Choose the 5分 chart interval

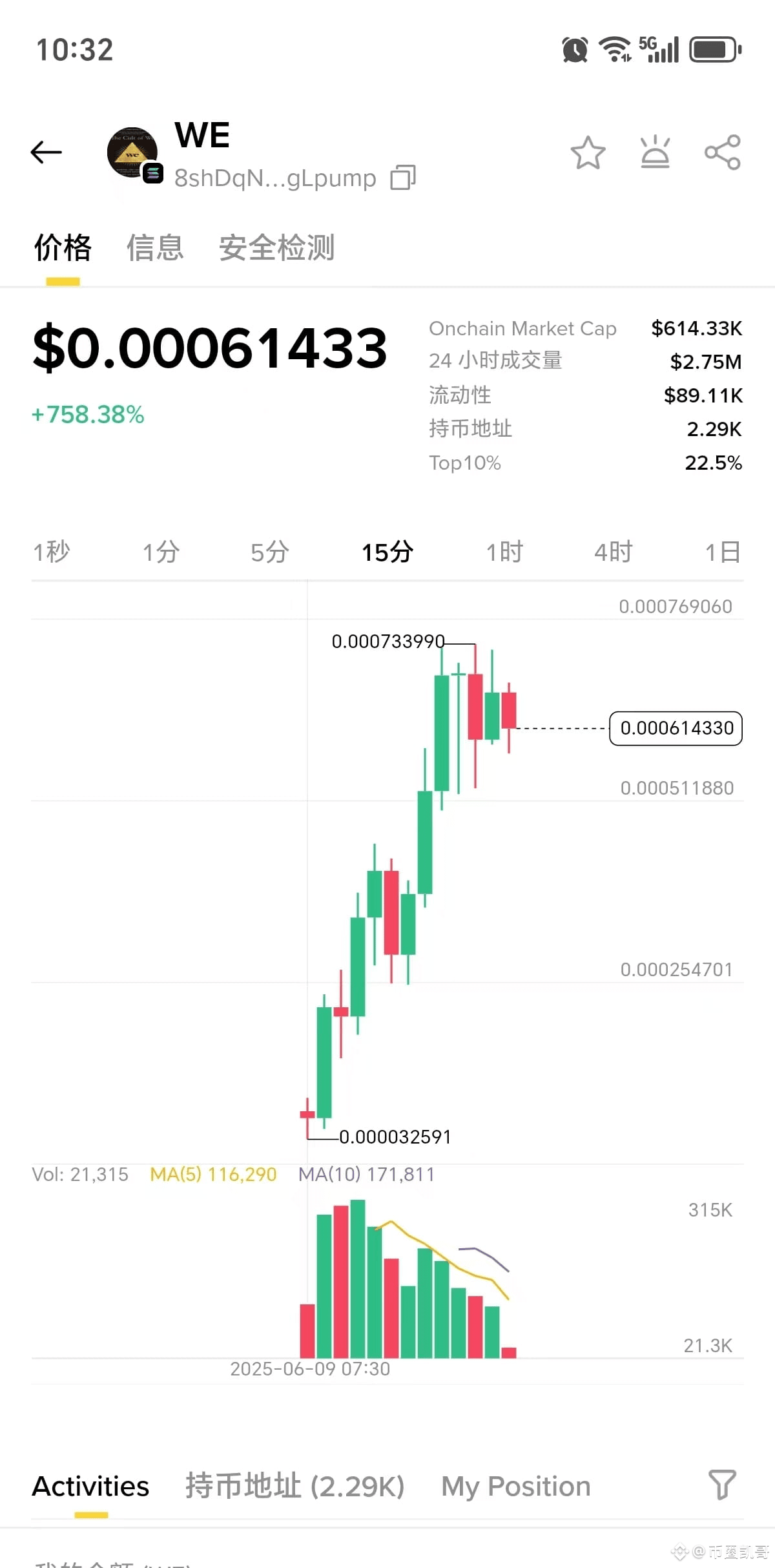(x=270, y=552)
